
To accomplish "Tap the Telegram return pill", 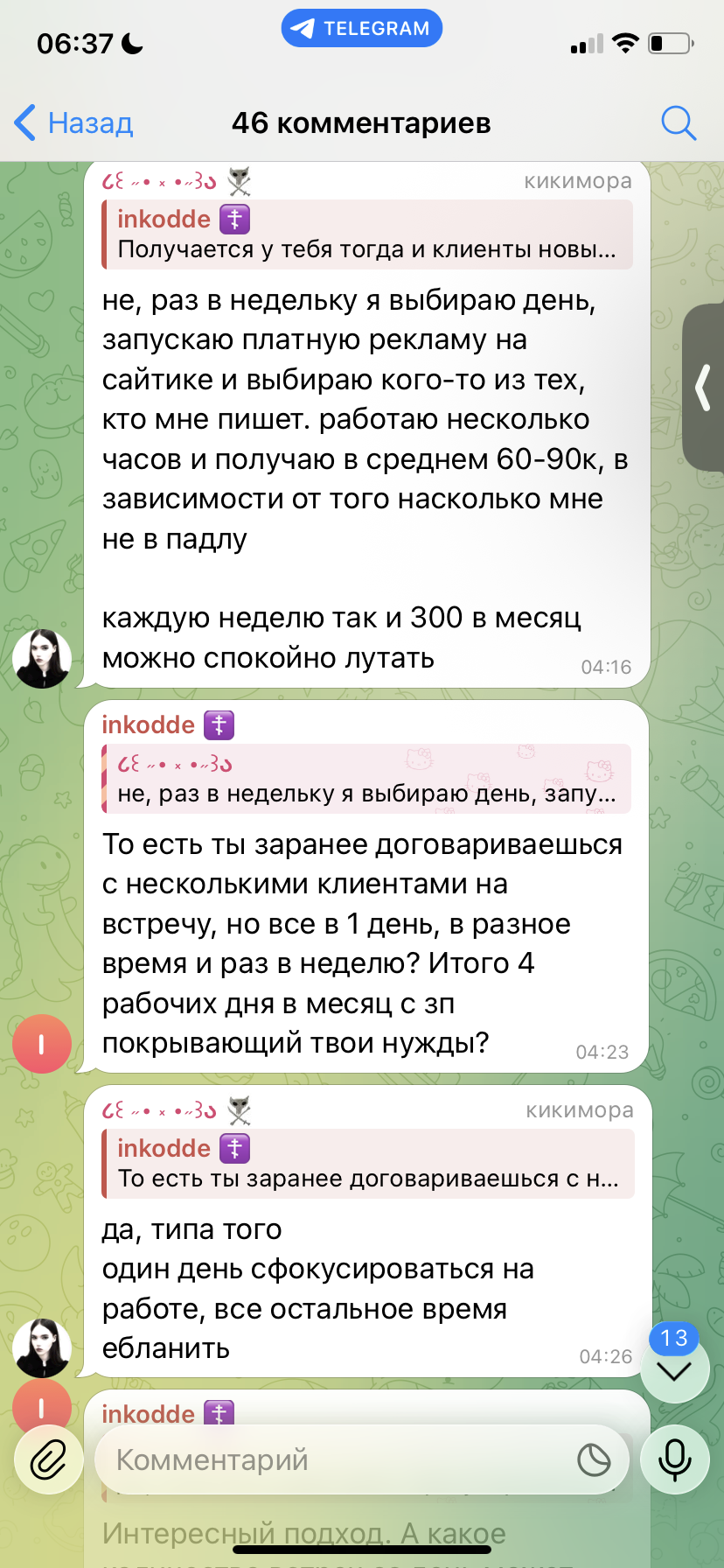I will [x=361, y=29].
